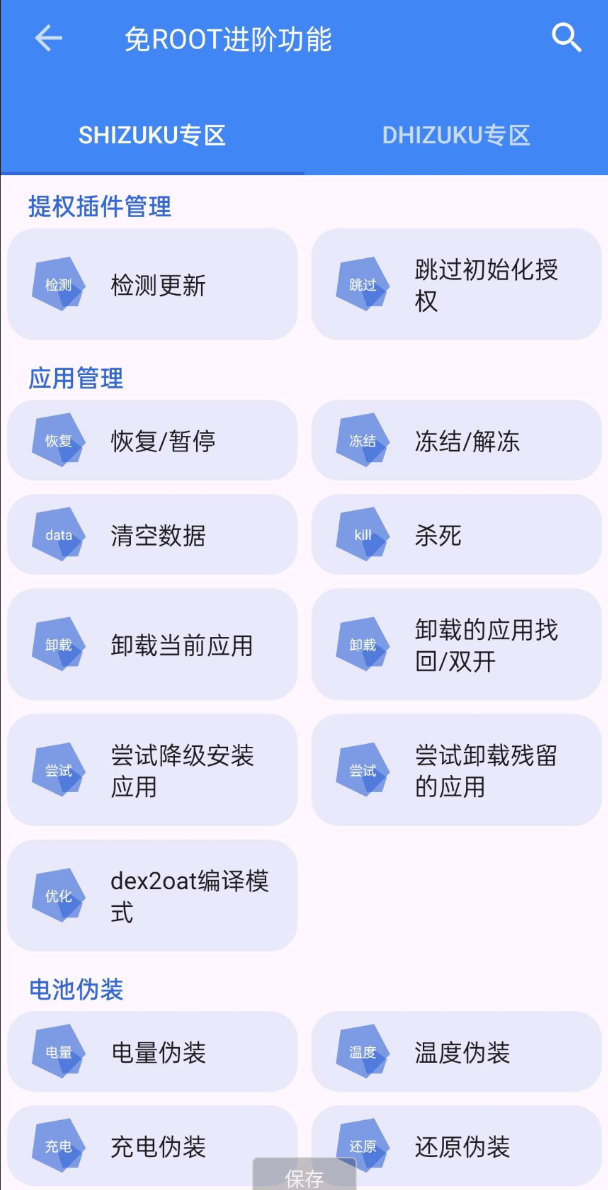The image size is (608, 1190).
Task: Go back using the top-left arrow
Action: [x=48, y=39]
